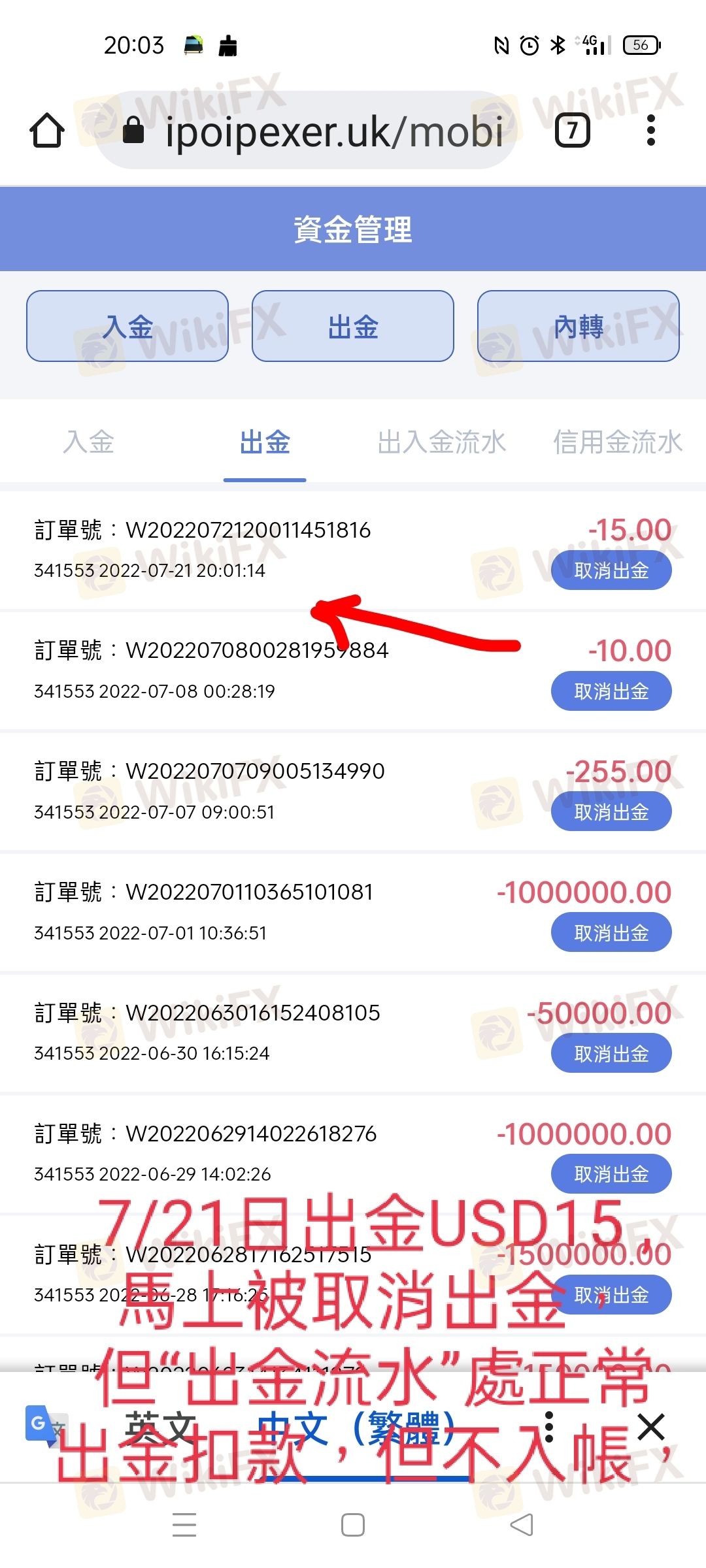Viewport: 706px width, 1568px height.
Task: Switch to the 入金 records tab
Action: (88, 442)
